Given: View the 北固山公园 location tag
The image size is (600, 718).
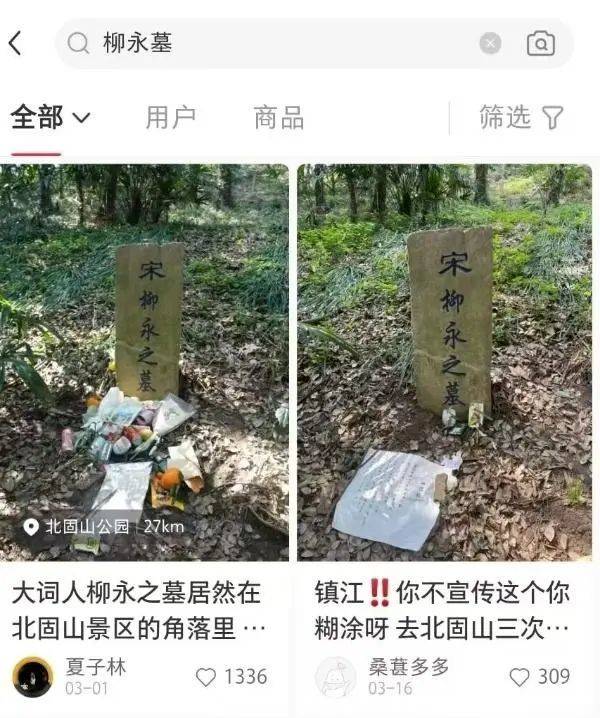Looking at the screenshot, I should tap(90, 526).
